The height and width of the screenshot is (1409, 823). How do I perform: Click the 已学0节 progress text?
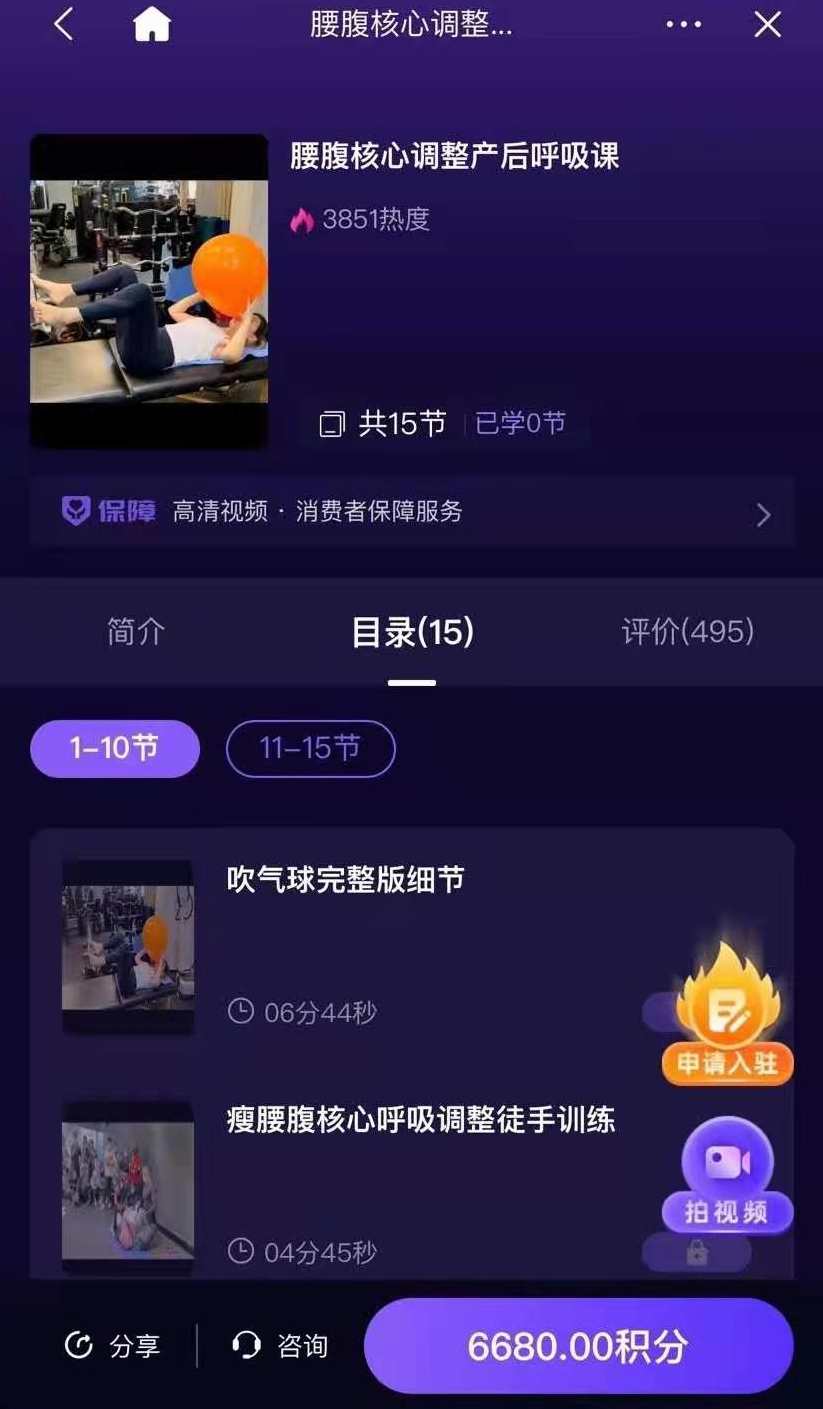[x=519, y=422]
